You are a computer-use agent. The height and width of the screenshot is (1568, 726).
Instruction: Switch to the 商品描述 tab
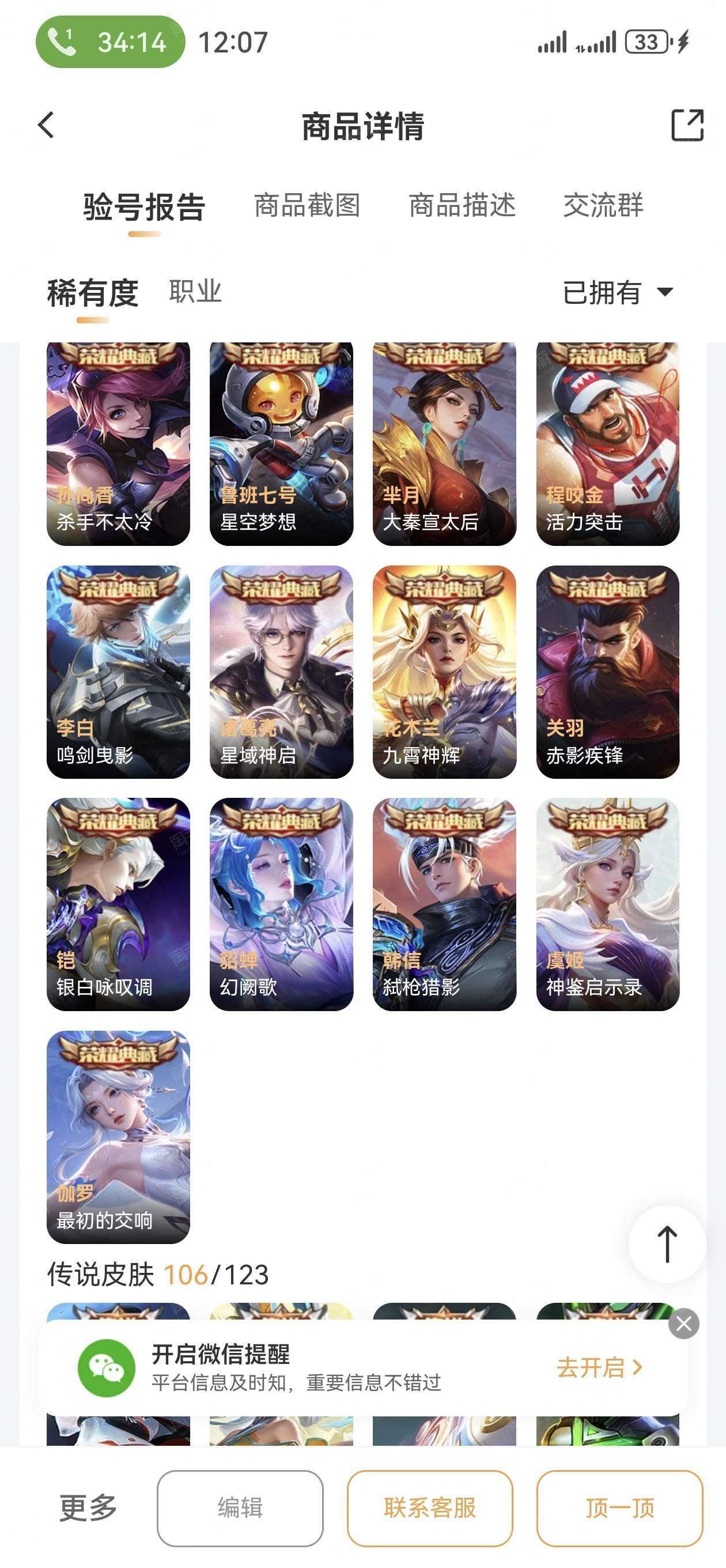pyautogui.click(x=462, y=206)
